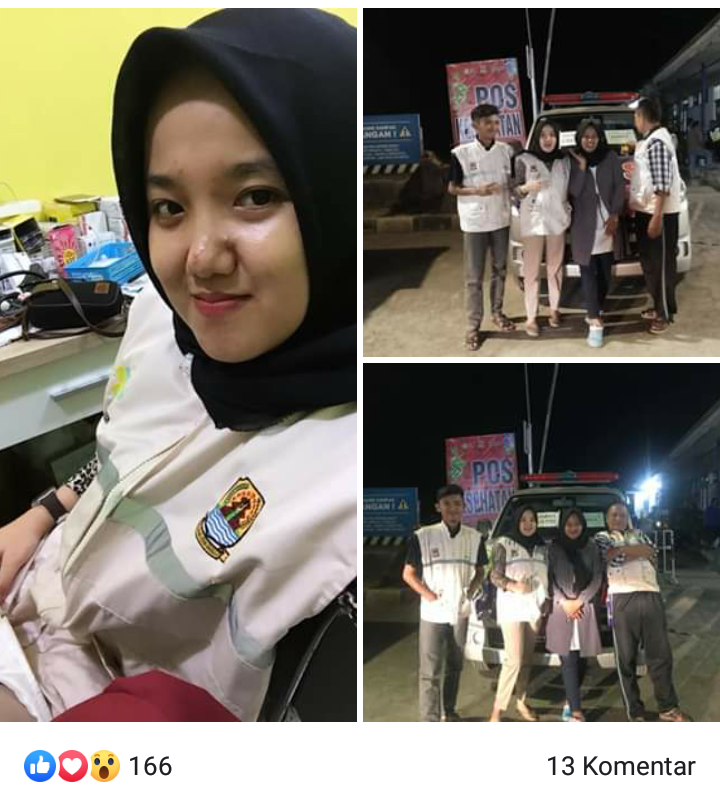The width and height of the screenshot is (720, 802).
Task: Open the large selfie photo on the left
Action: point(180,365)
